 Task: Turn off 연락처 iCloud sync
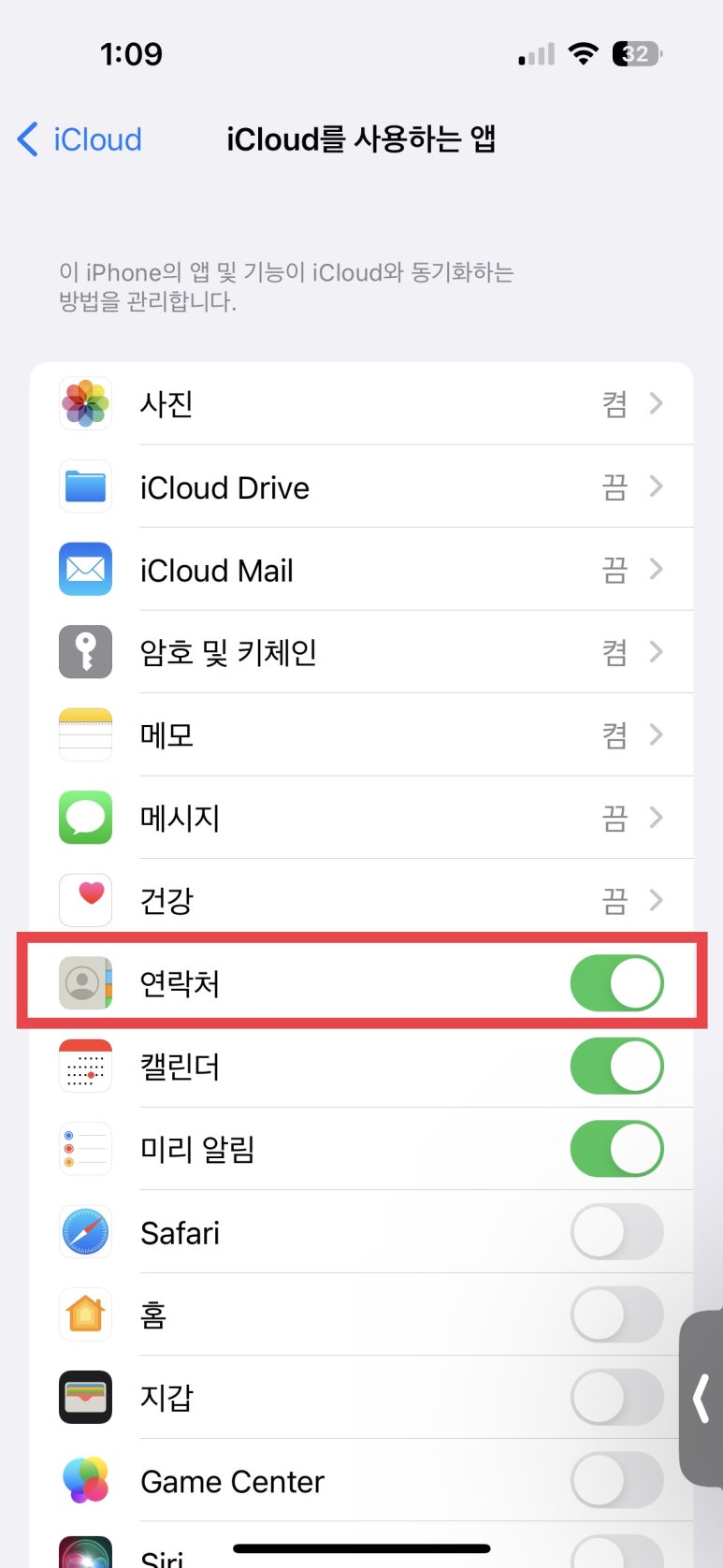pos(616,983)
